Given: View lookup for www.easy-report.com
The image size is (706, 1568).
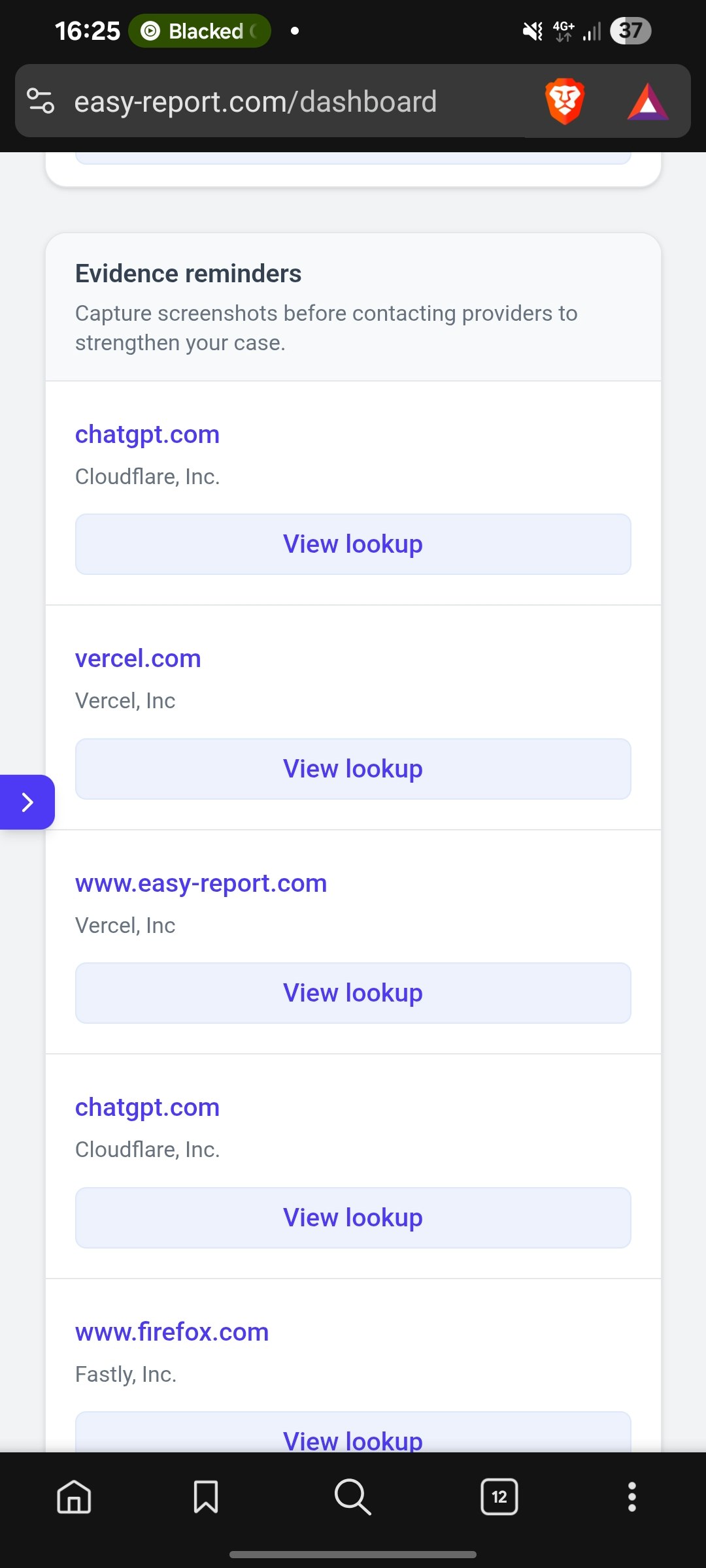Looking at the screenshot, I should [353, 992].
